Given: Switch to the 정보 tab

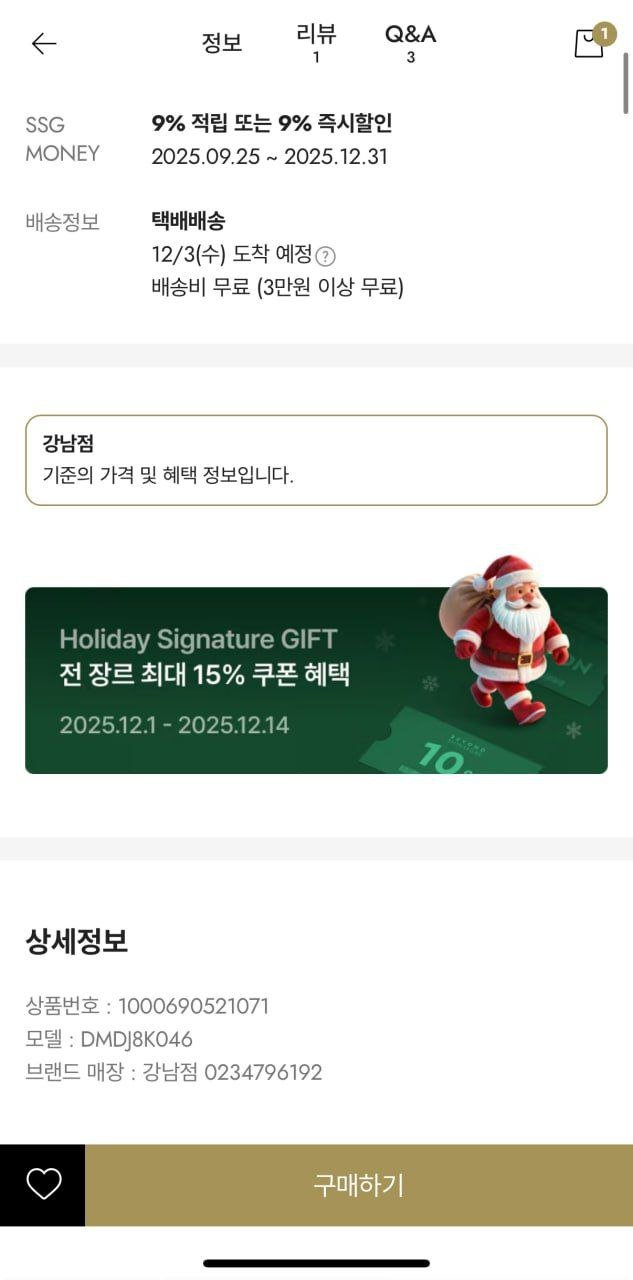Looking at the screenshot, I should [x=222, y=43].
